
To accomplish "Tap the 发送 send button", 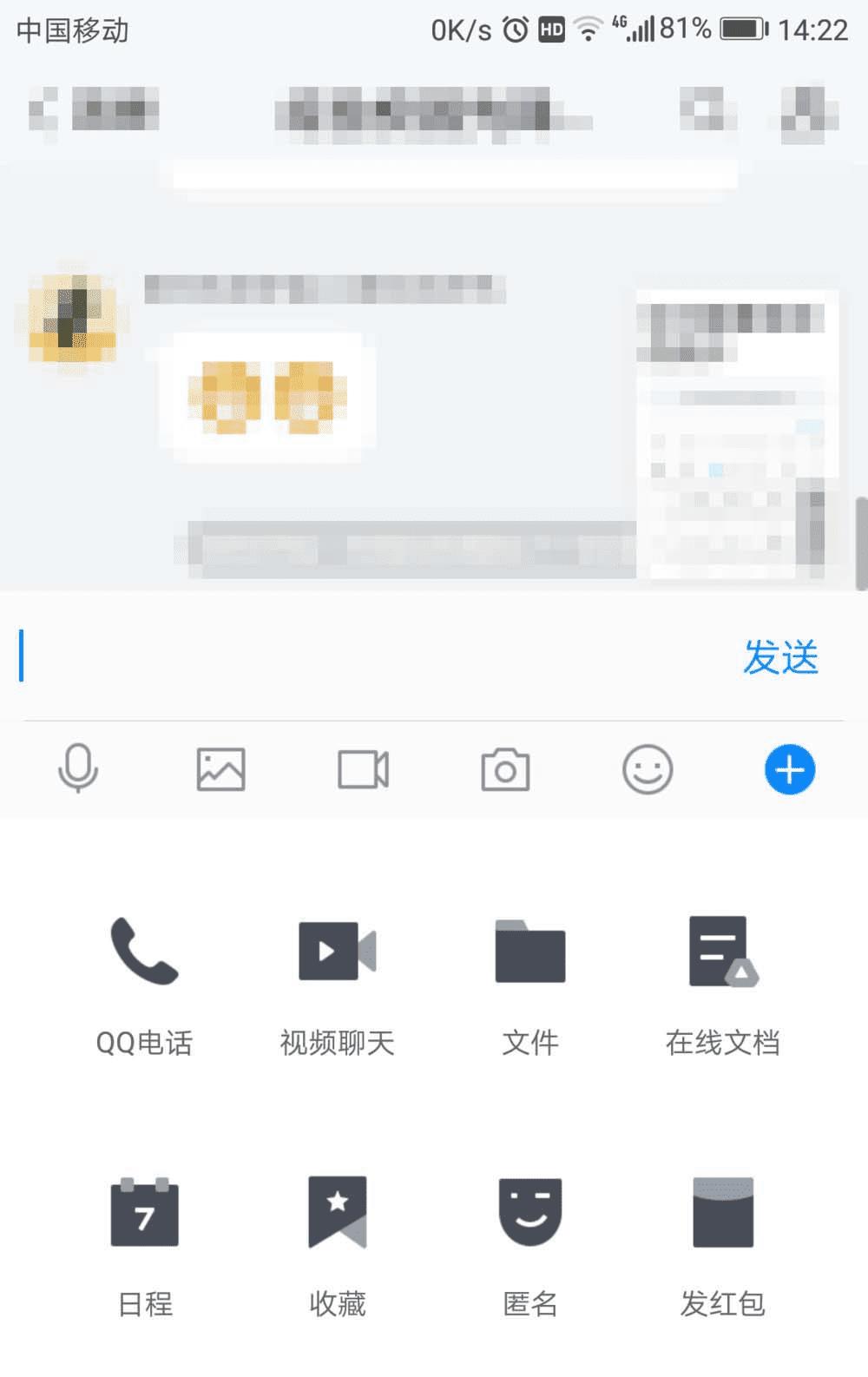I will (x=780, y=657).
